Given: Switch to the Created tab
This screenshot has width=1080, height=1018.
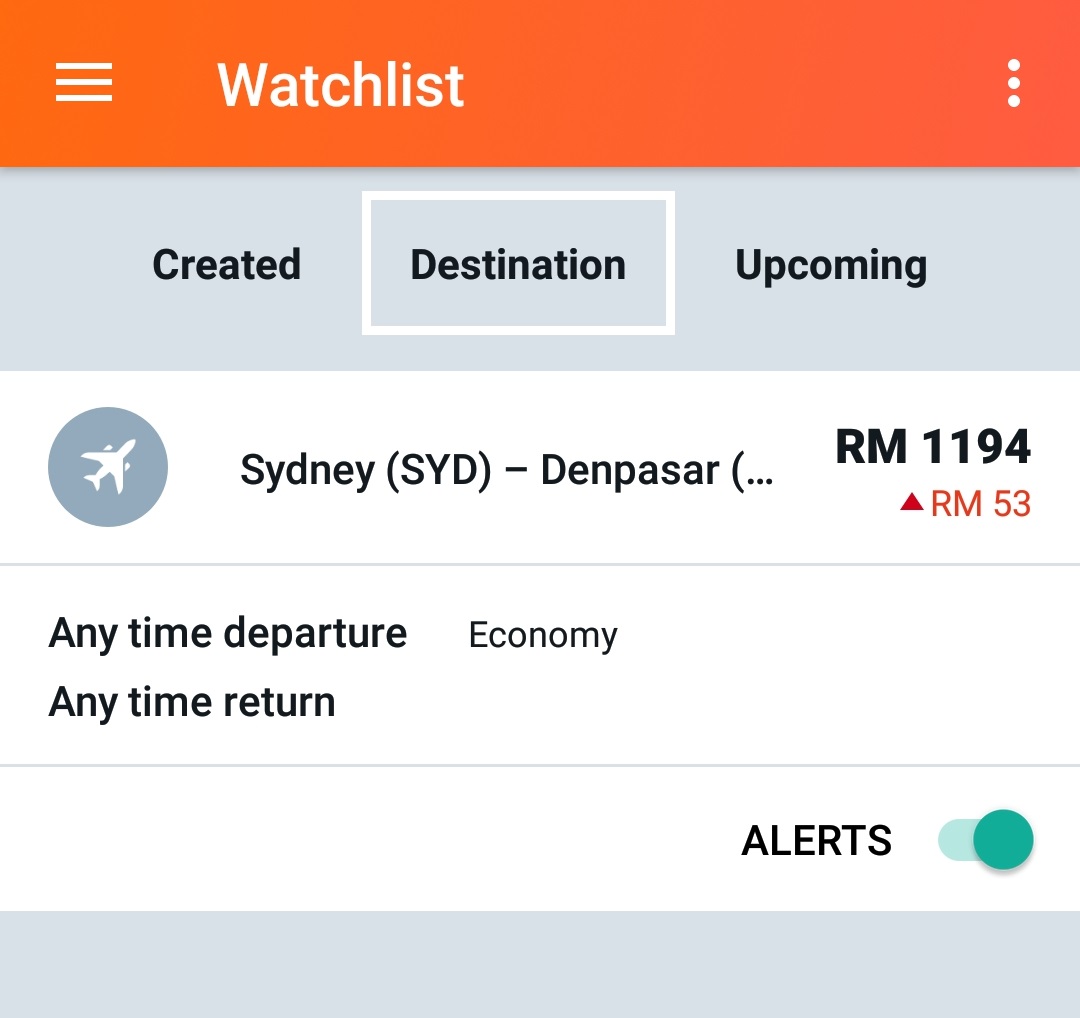Looking at the screenshot, I should tap(226, 265).
